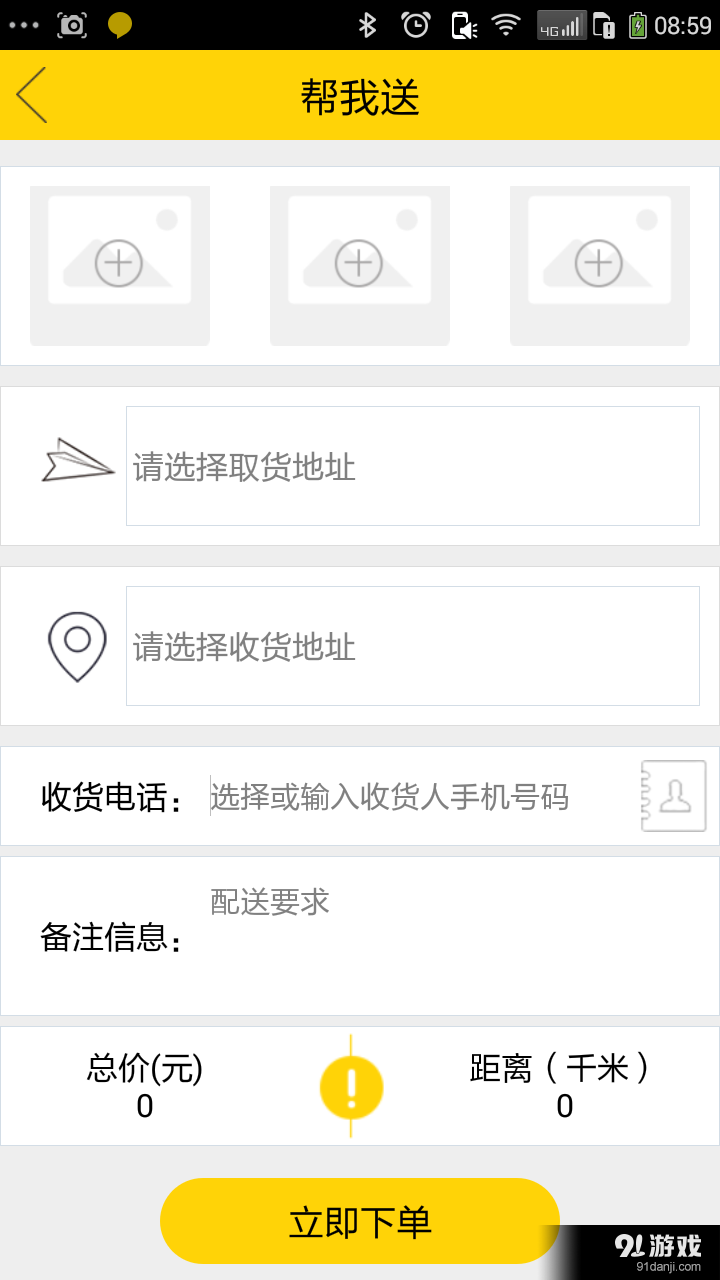720x1280 pixels.
Task: Tap the 总价(元) total price value
Action: [144, 1106]
